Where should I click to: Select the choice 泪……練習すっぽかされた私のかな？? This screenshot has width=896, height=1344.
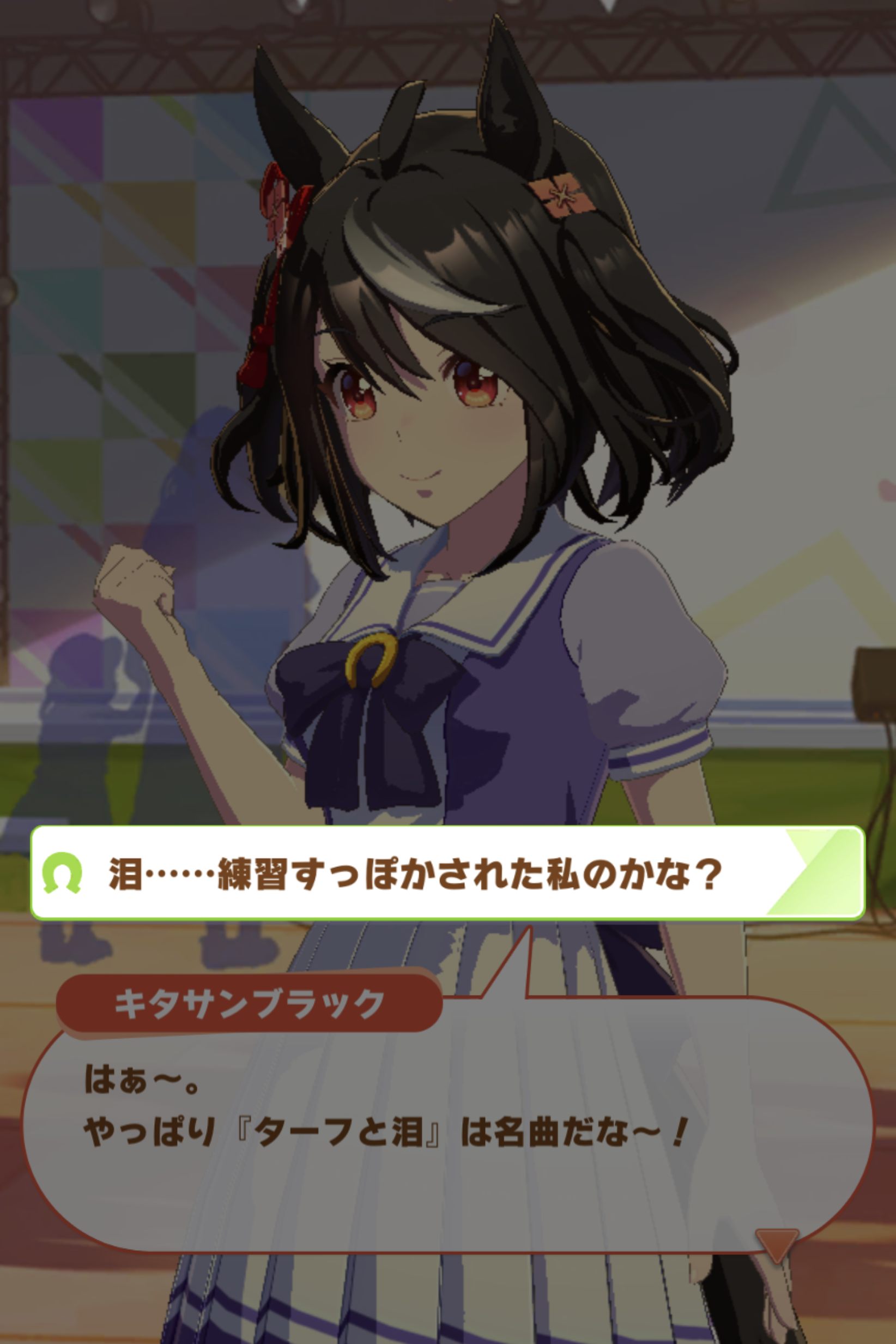click(x=447, y=873)
